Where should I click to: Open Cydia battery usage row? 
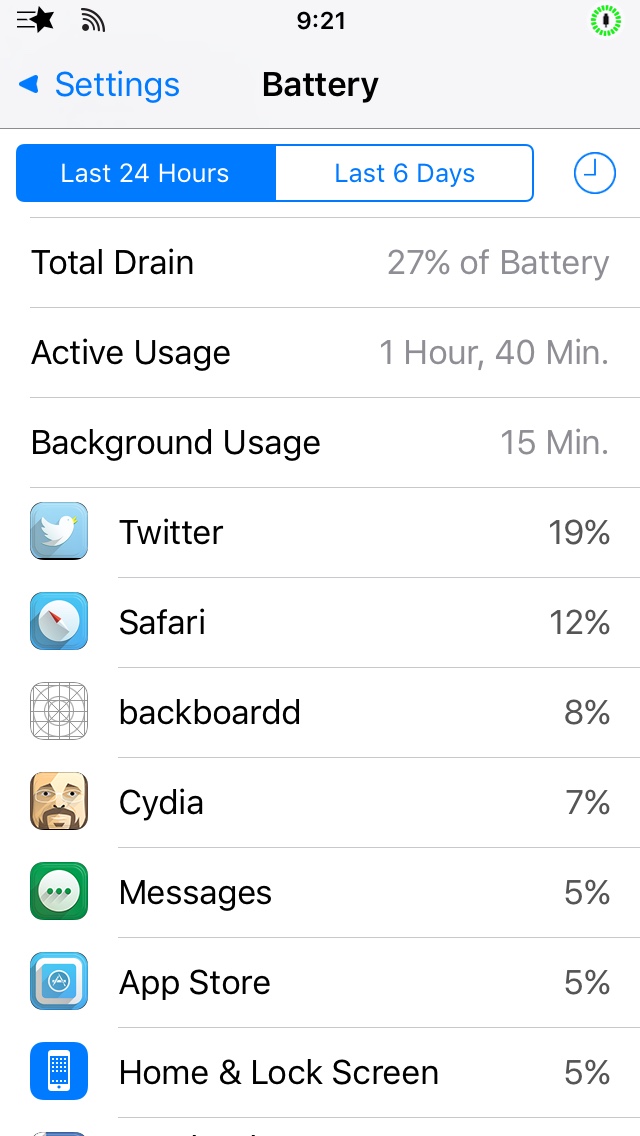point(320,802)
